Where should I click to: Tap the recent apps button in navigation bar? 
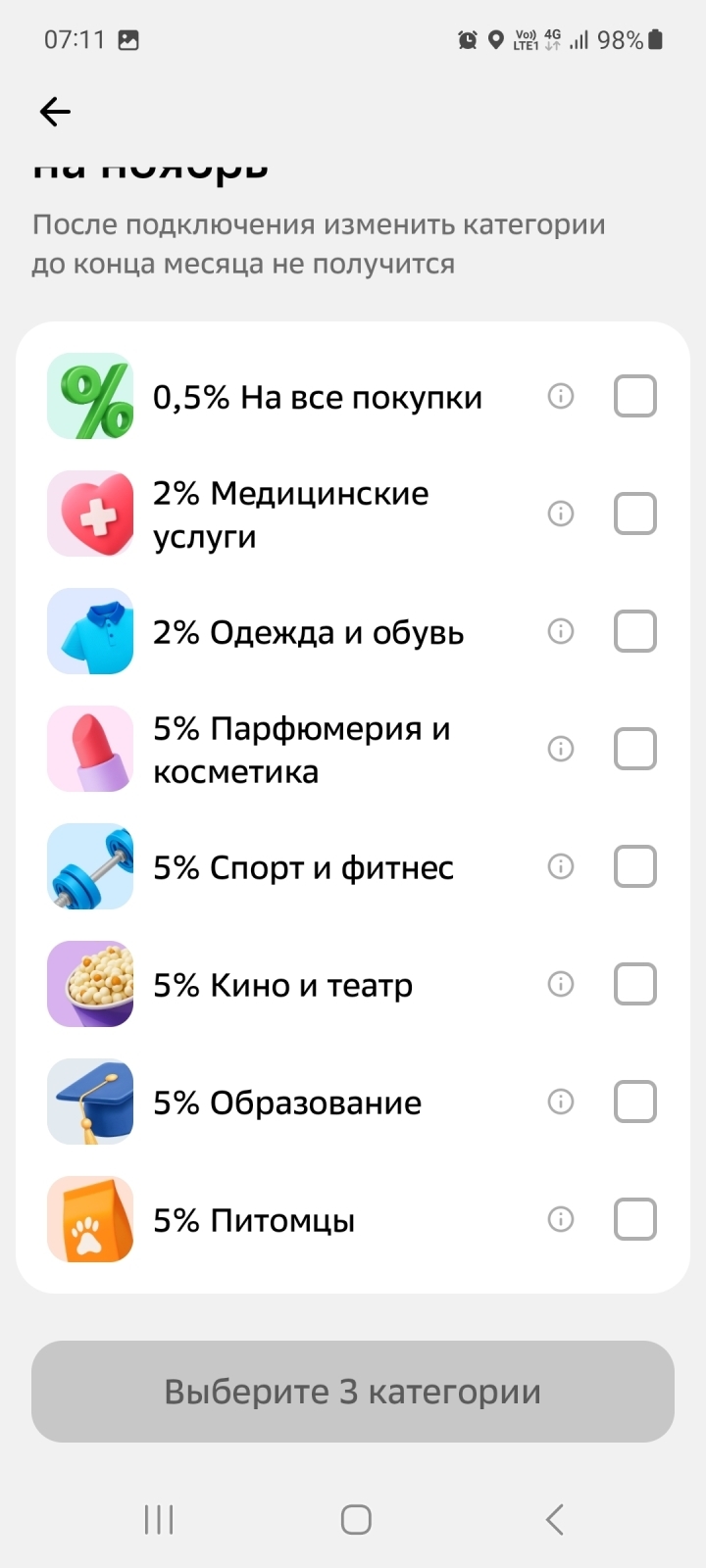point(157,1520)
